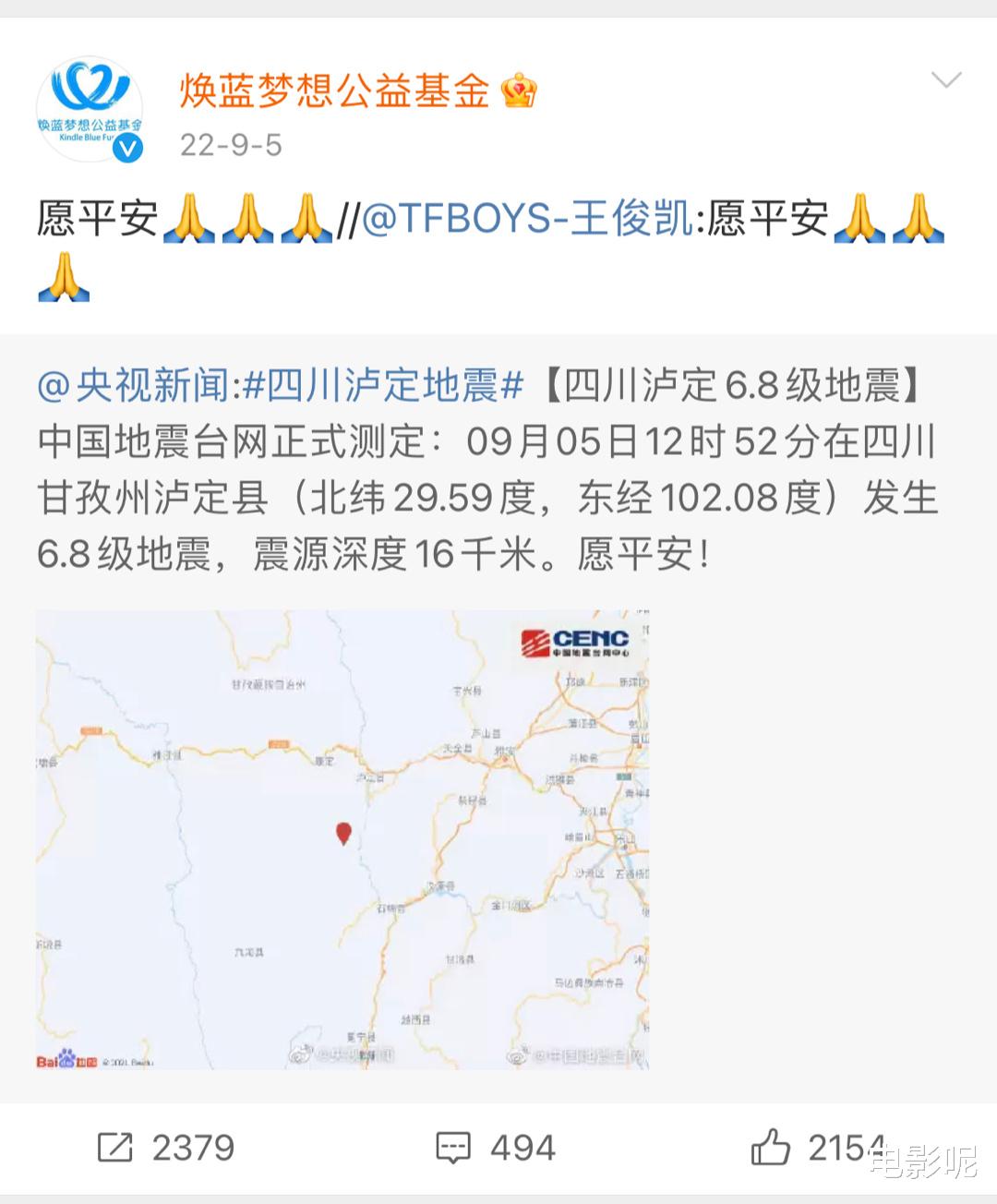
Task: Open the 焕蓝梦想公益基金 account name
Action: pyautogui.click(x=333, y=90)
